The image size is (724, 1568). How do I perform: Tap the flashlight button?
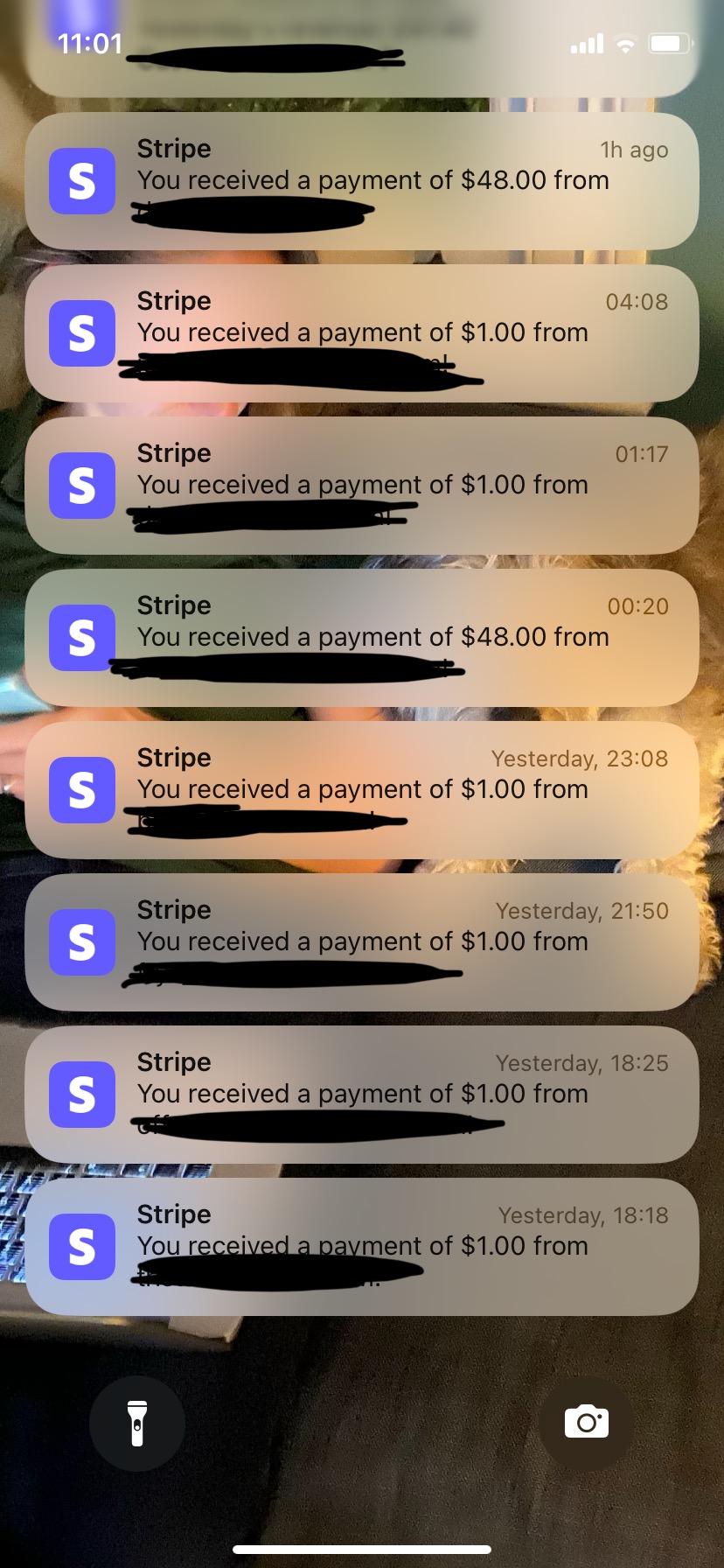[x=137, y=1424]
